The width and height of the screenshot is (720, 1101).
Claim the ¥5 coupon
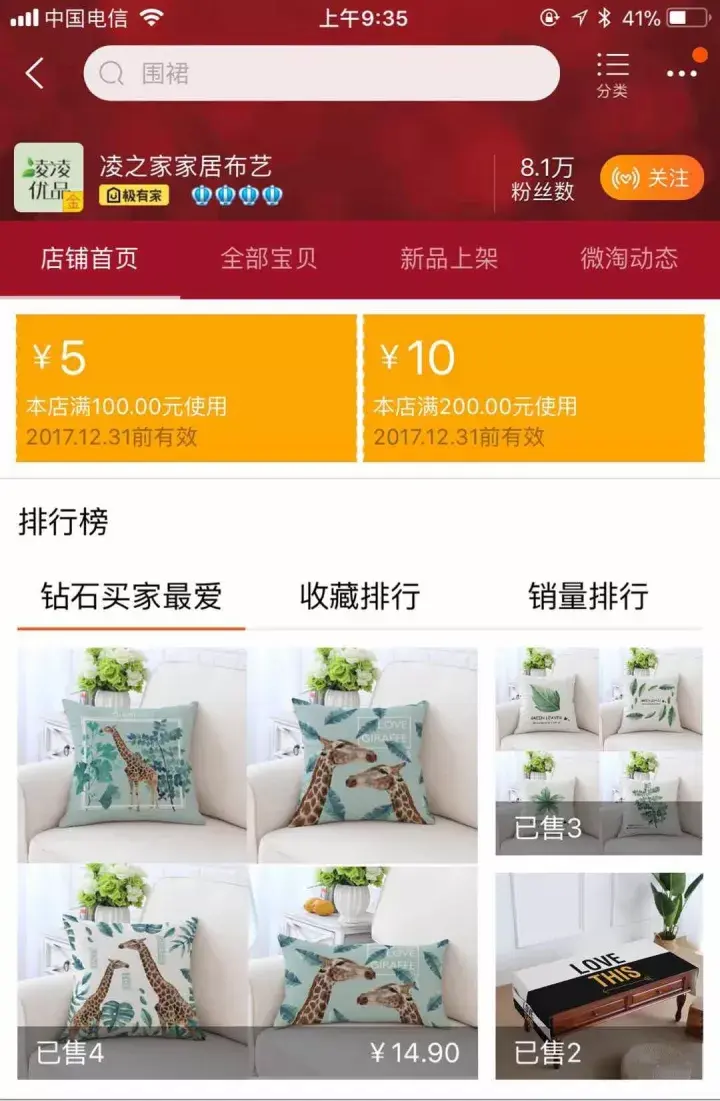178,390
